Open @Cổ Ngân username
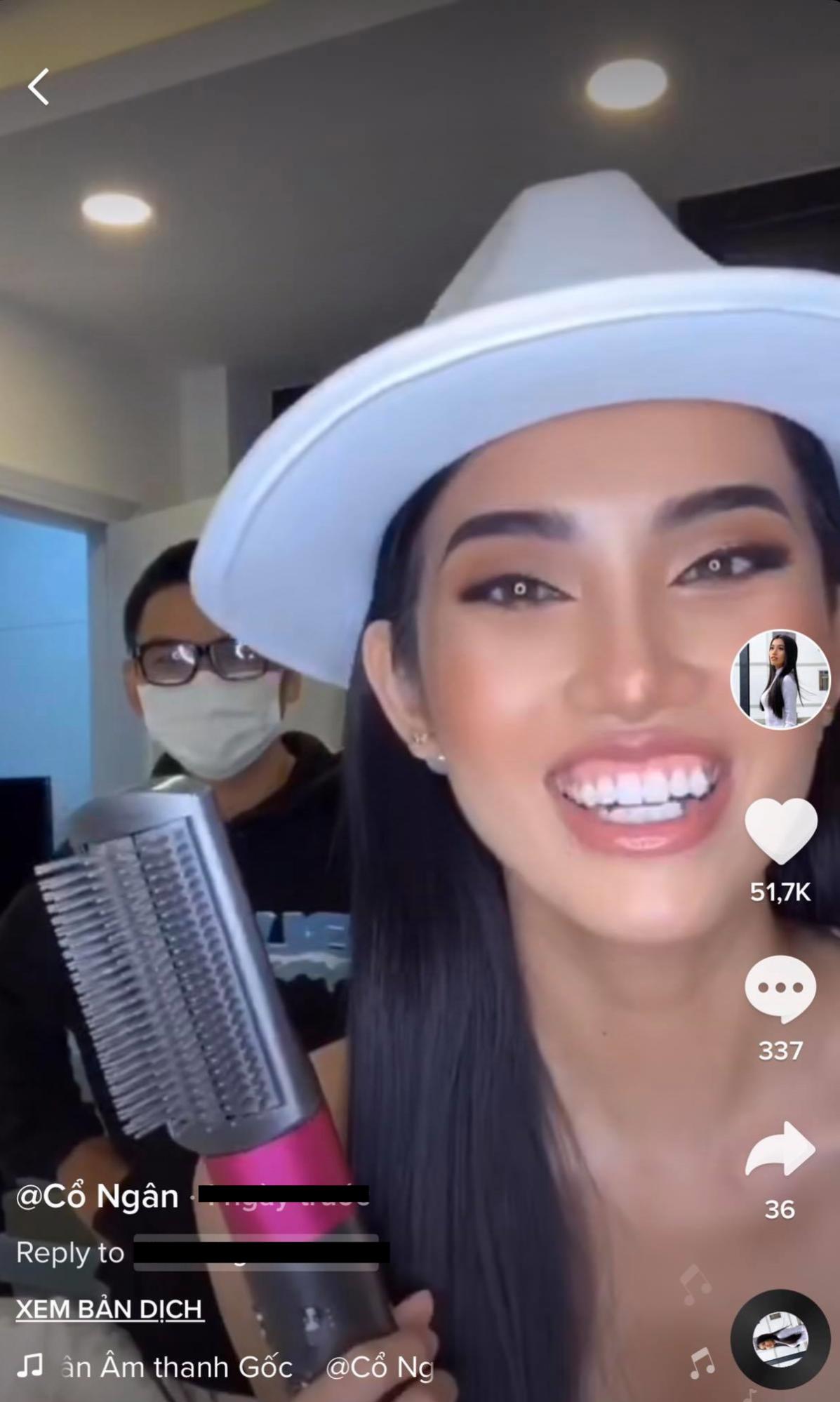The height and width of the screenshot is (1402, 840). click(98, 1196)
